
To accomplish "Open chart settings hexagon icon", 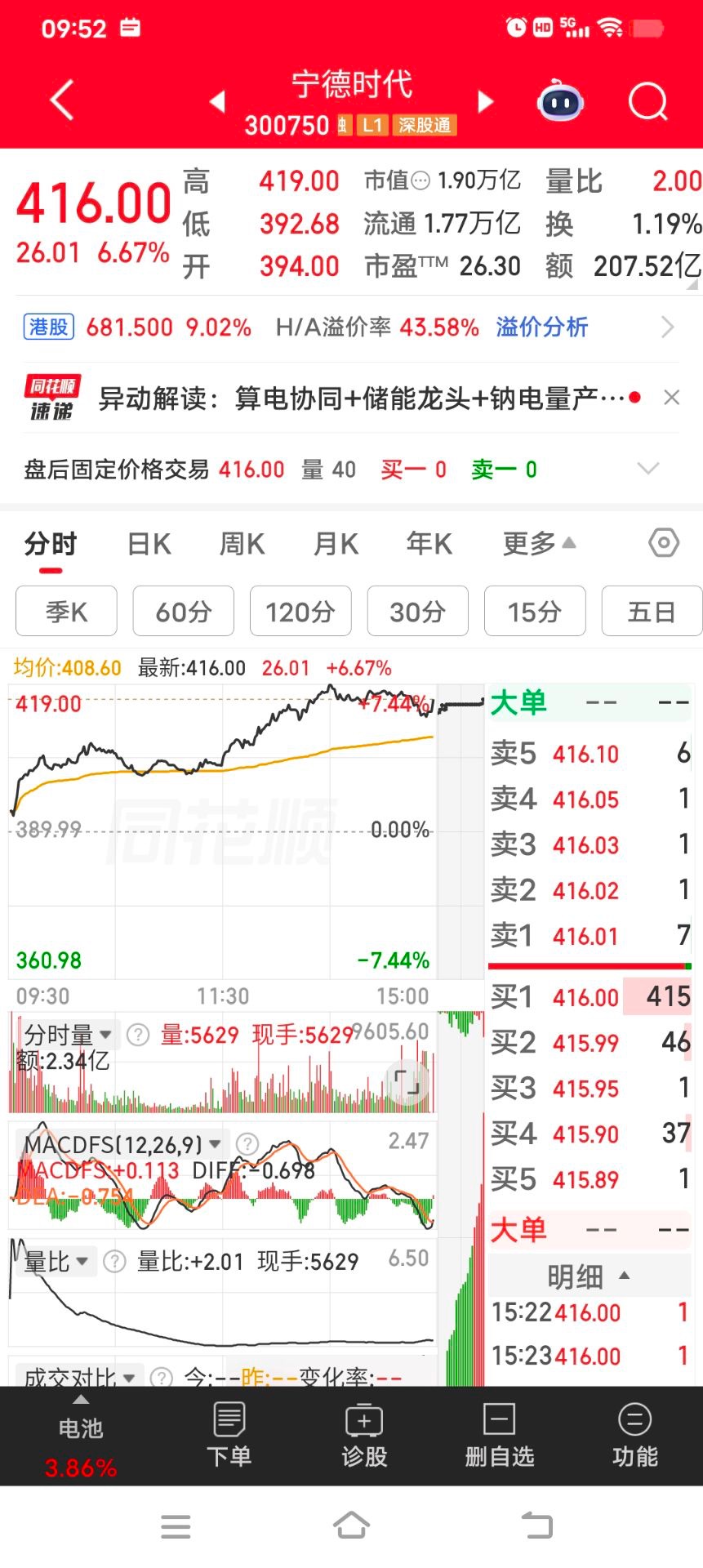I will [x=663, y=543].
